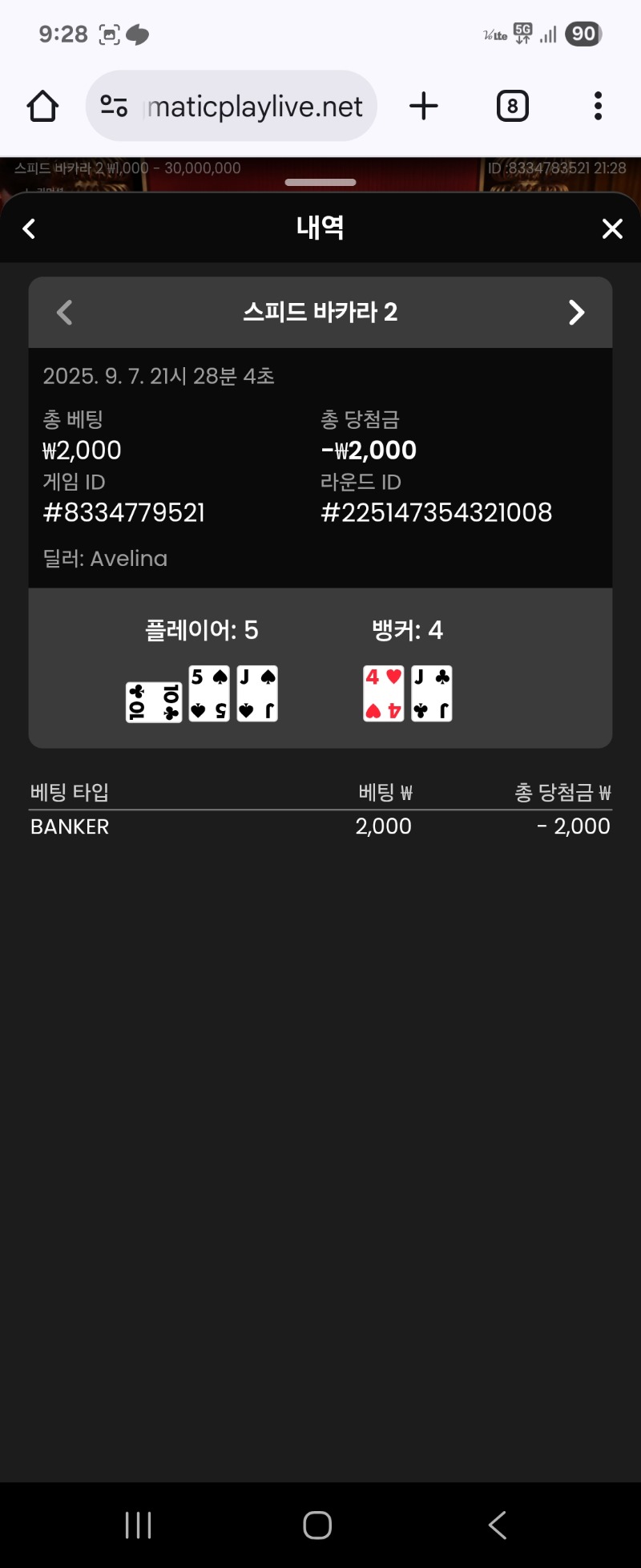Screen dimensions: 641x1568
Task: Close the 내역 history panel
Action: 612,229
